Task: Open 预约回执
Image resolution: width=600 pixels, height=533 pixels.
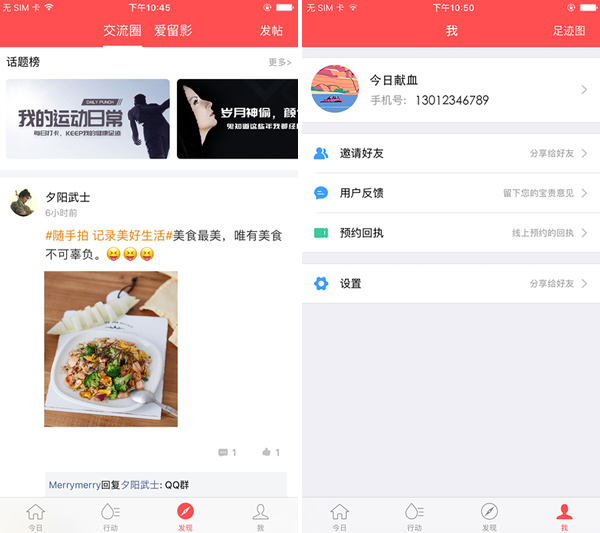Action: [450, 233]
